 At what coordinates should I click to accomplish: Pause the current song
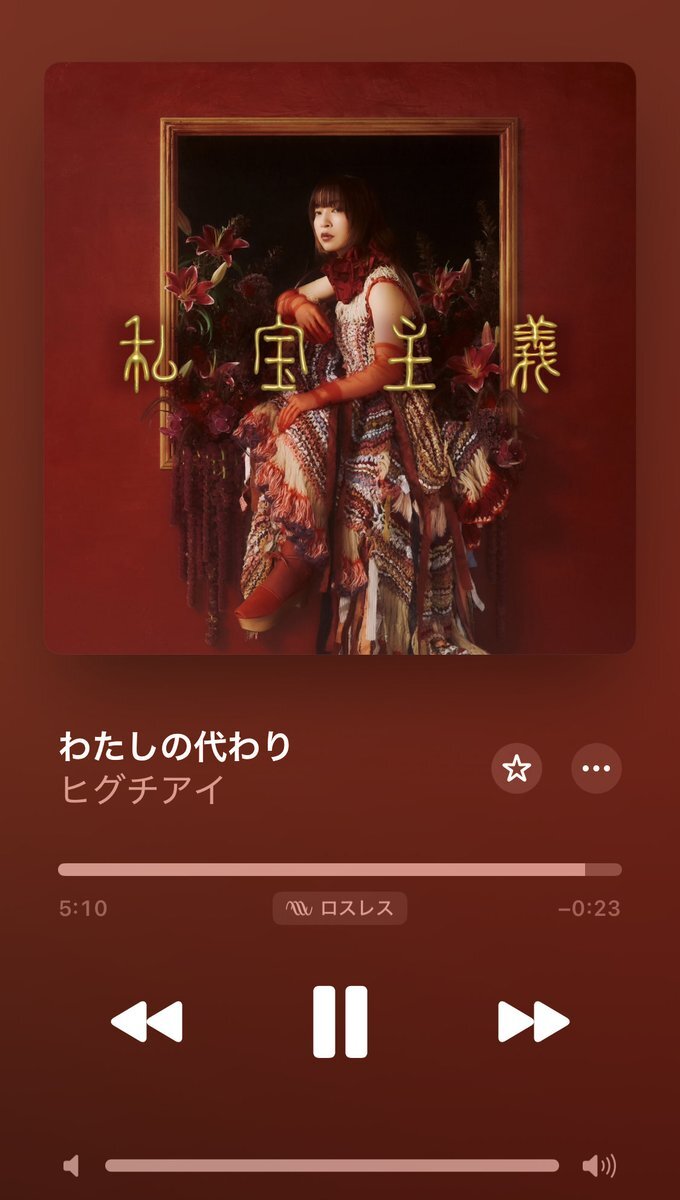[340, 1021]
